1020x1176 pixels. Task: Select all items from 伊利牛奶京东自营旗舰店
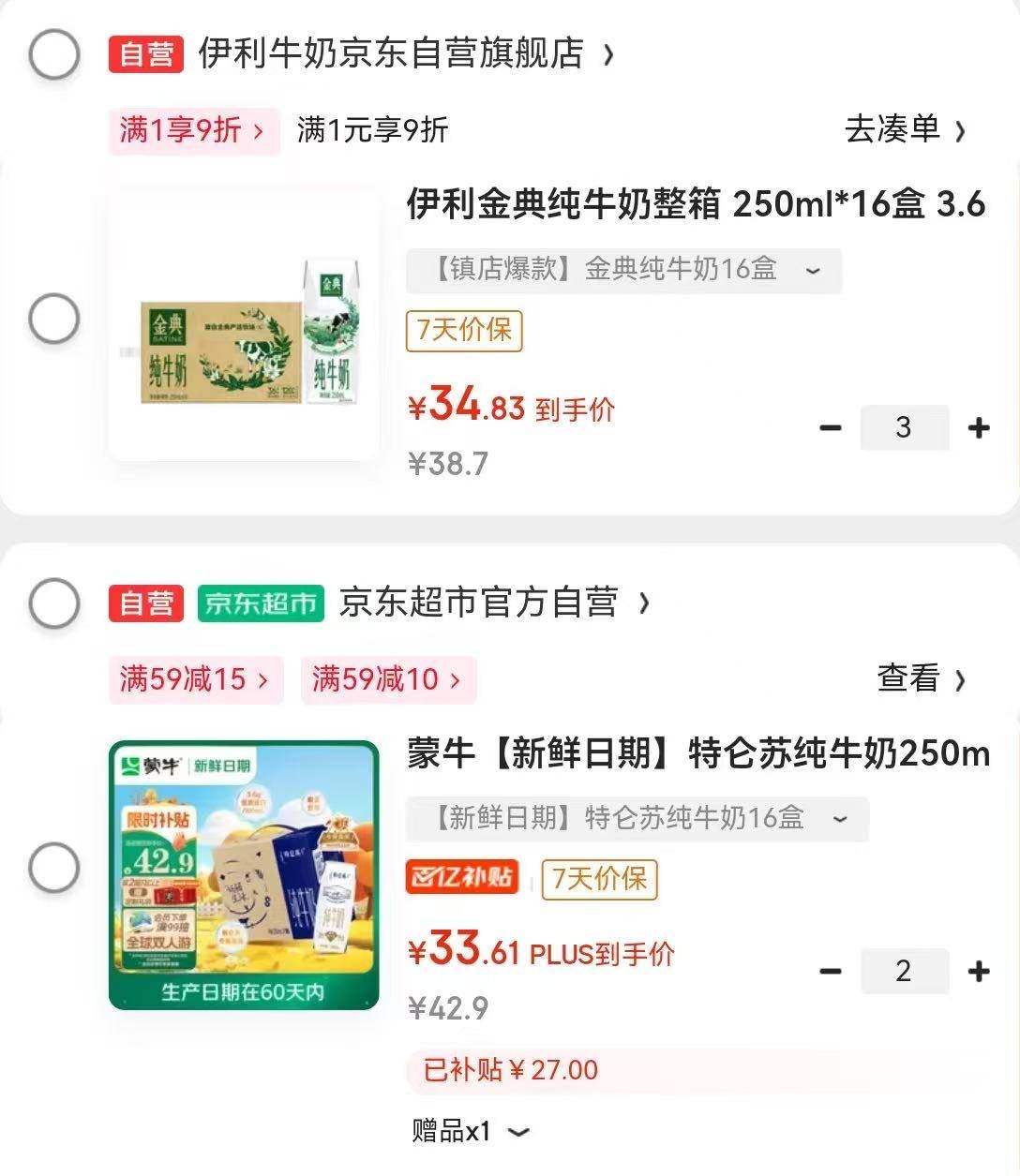[53, 54]
